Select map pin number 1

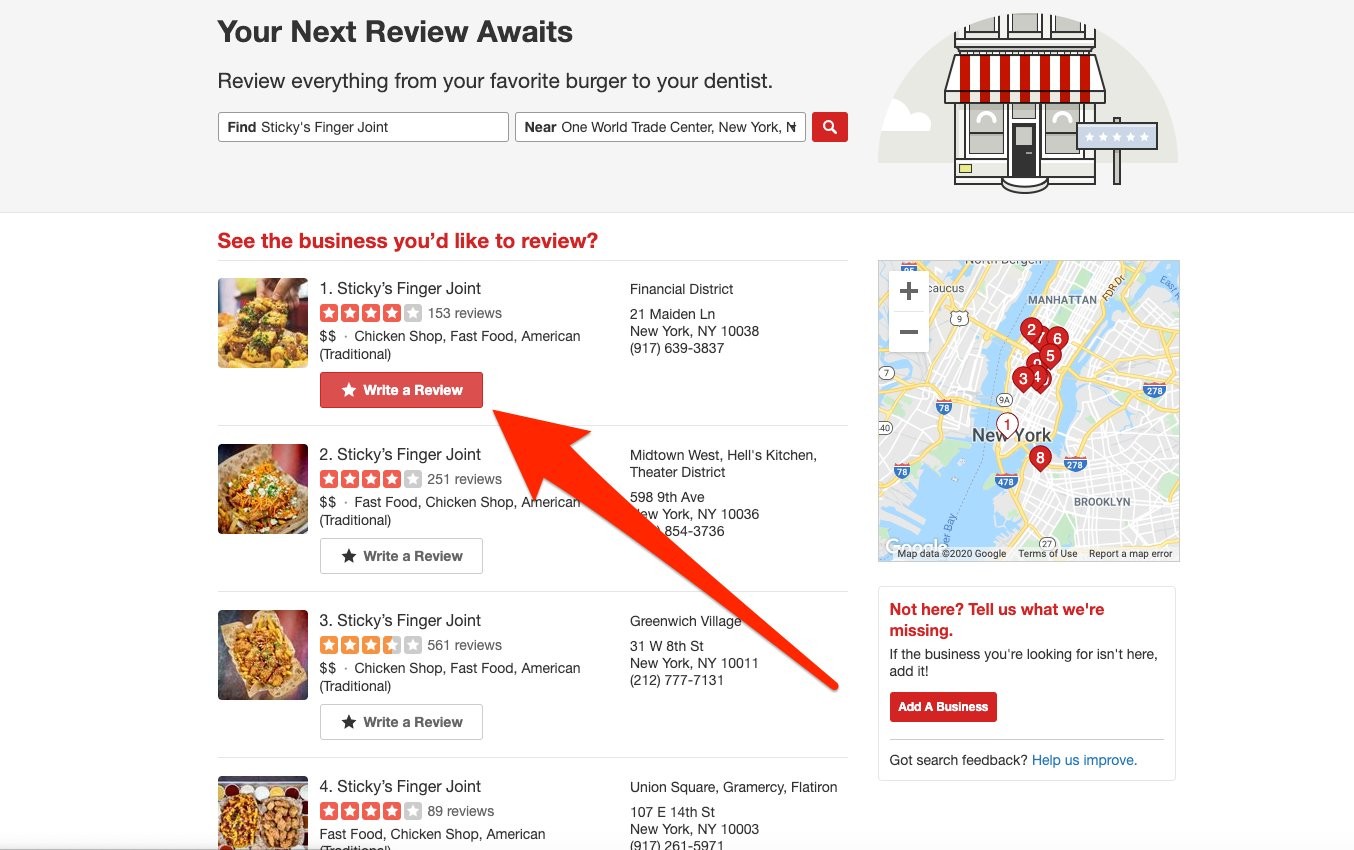(x=1007, y=425)
